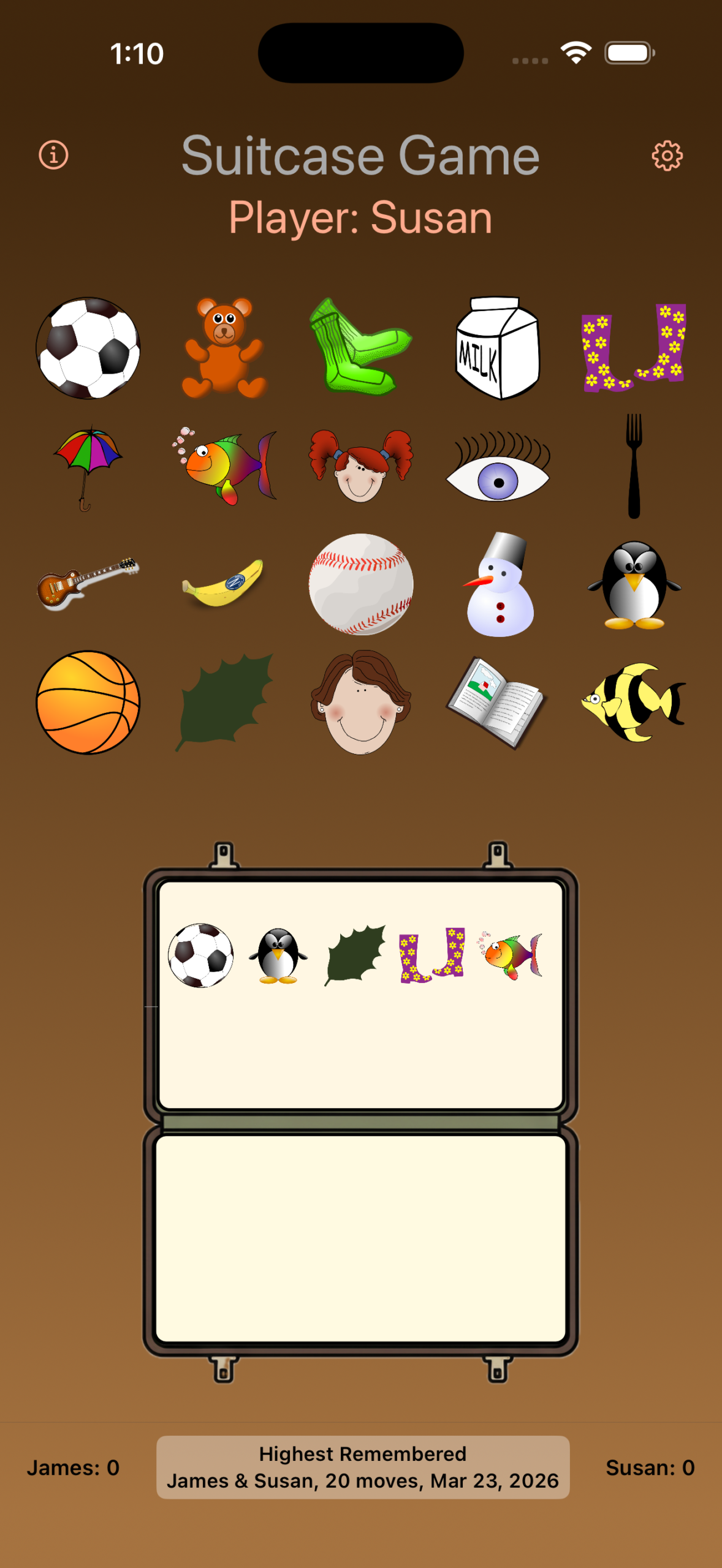
Task: Choose the banana item
Action: click(224, 584)
